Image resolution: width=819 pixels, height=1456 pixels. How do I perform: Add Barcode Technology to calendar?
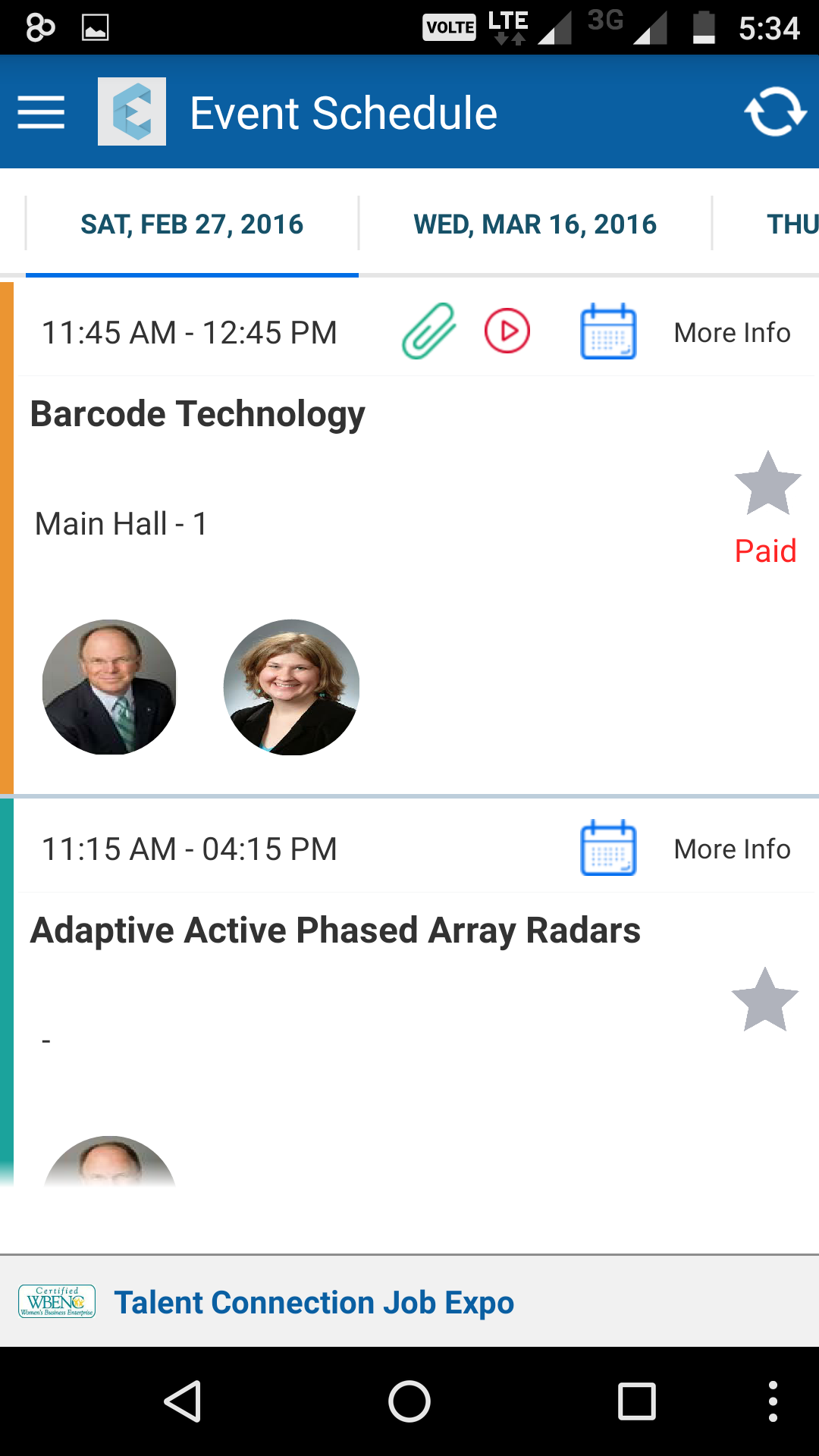(608, 331)
